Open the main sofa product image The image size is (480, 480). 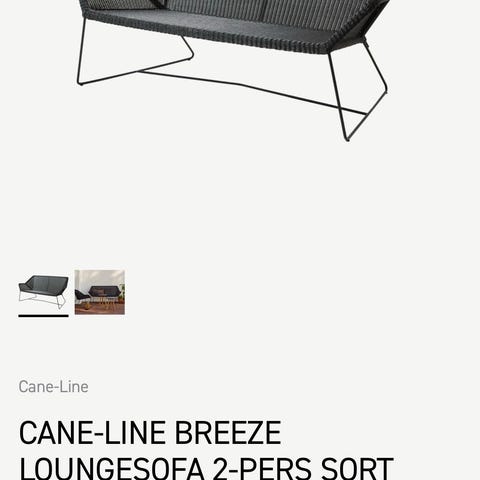click(x=233, y=71)
